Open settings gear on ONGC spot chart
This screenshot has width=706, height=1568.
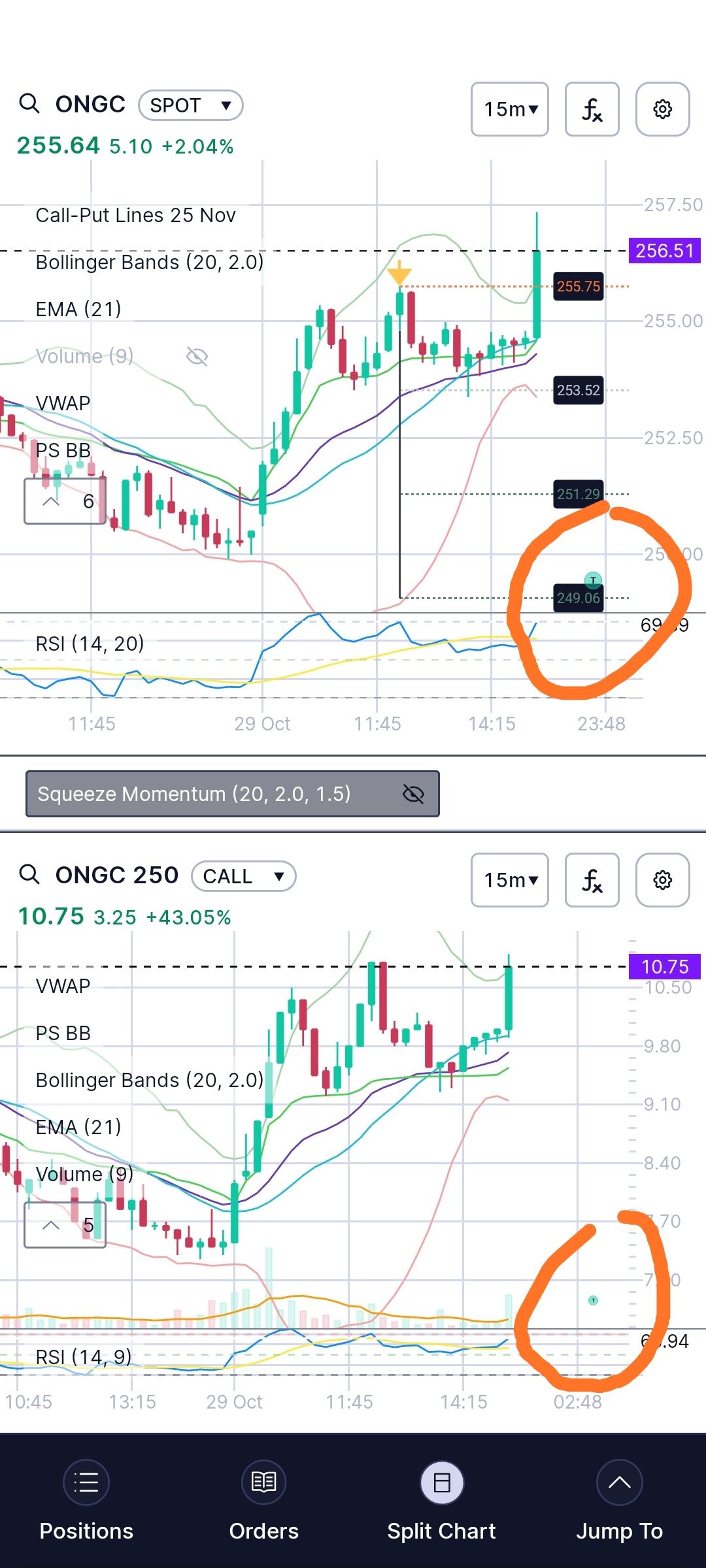coord(663,109)
